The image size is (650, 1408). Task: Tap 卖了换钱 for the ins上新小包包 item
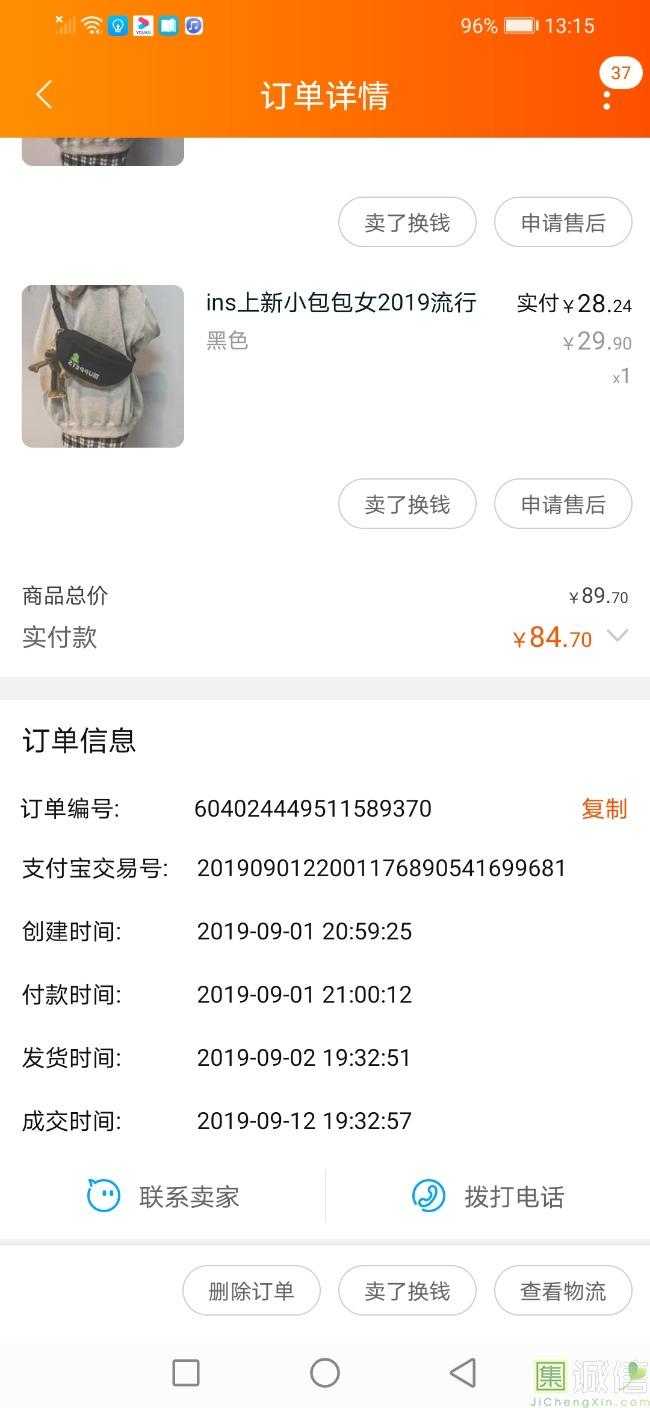[407, 505]
